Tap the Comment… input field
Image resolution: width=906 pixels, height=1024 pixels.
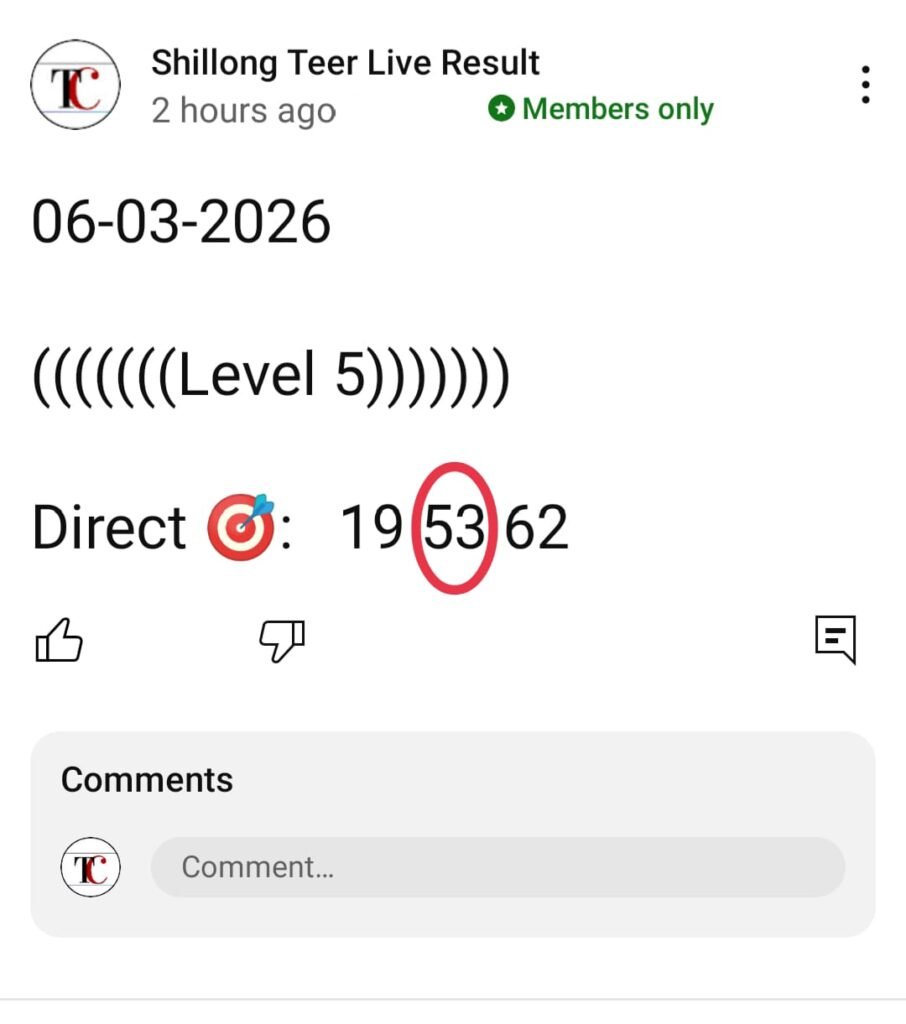coord(497,867)
